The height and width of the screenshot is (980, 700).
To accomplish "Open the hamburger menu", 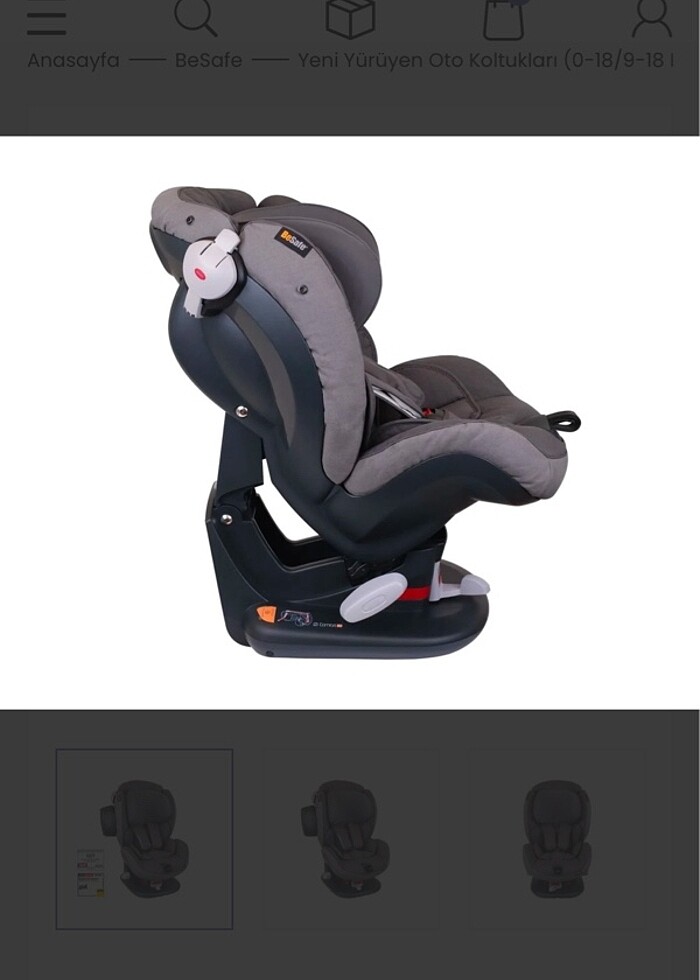I will point(46,17).
